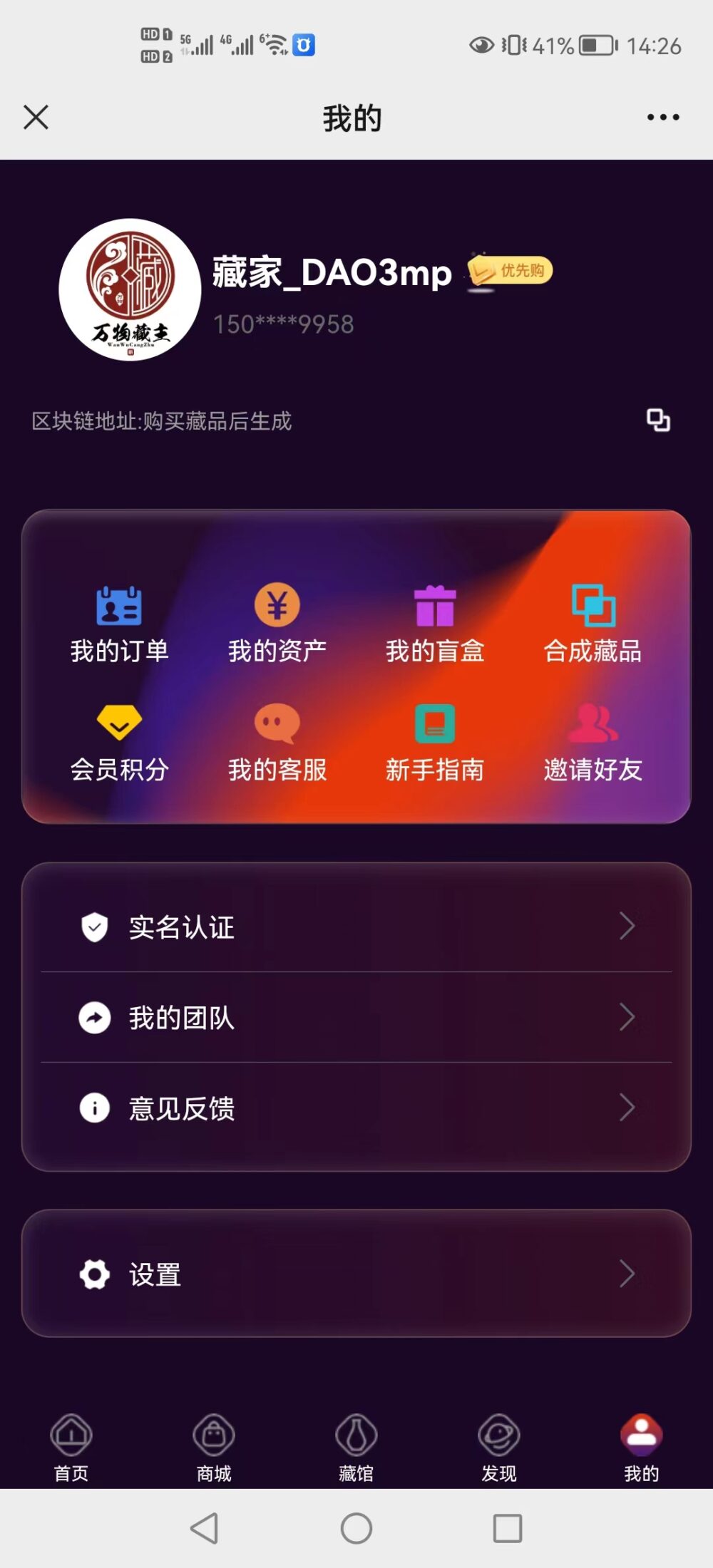Viewport: 713px width, 1568px height.
Task: Open the overflow menu at top right
Action: (664, 118)
